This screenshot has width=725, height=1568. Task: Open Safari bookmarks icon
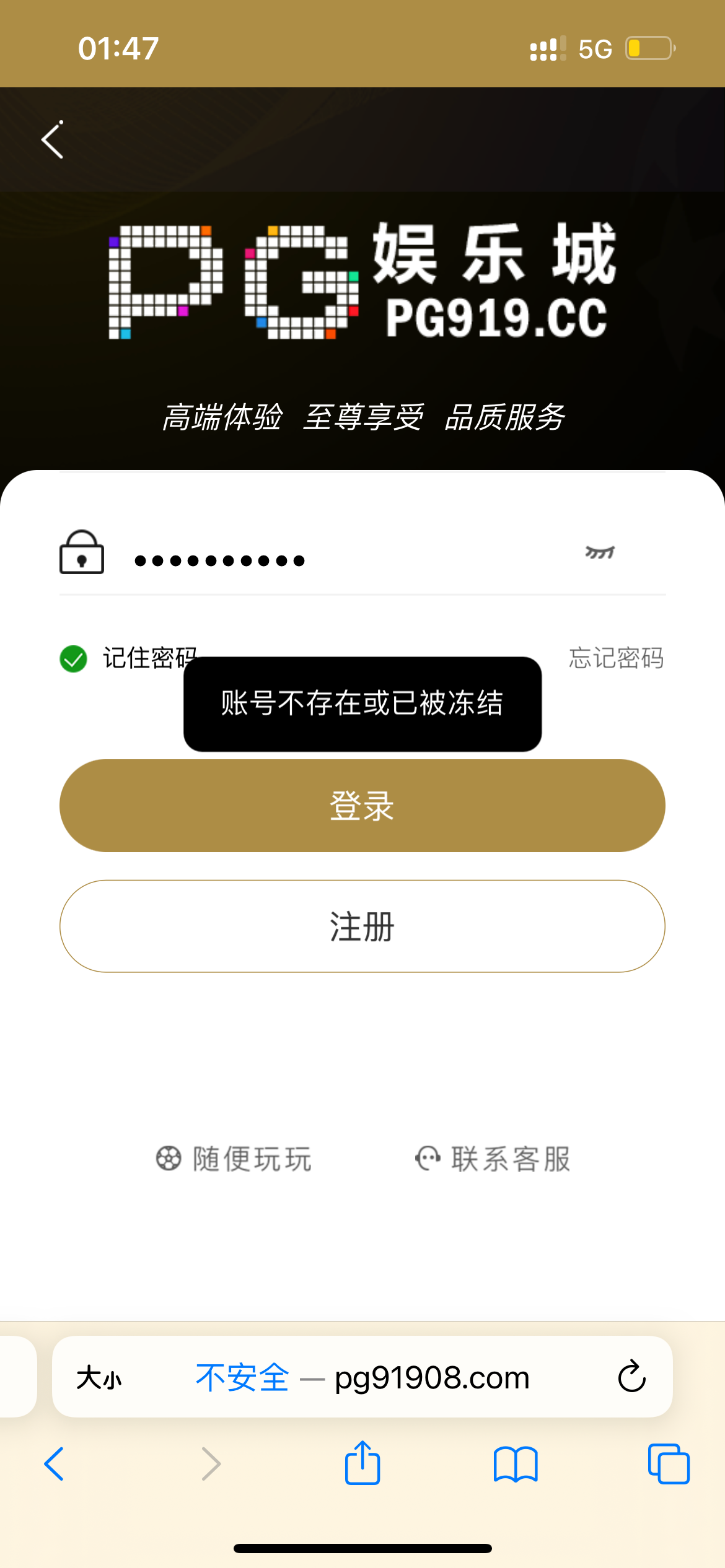(x=515, y=1465)
